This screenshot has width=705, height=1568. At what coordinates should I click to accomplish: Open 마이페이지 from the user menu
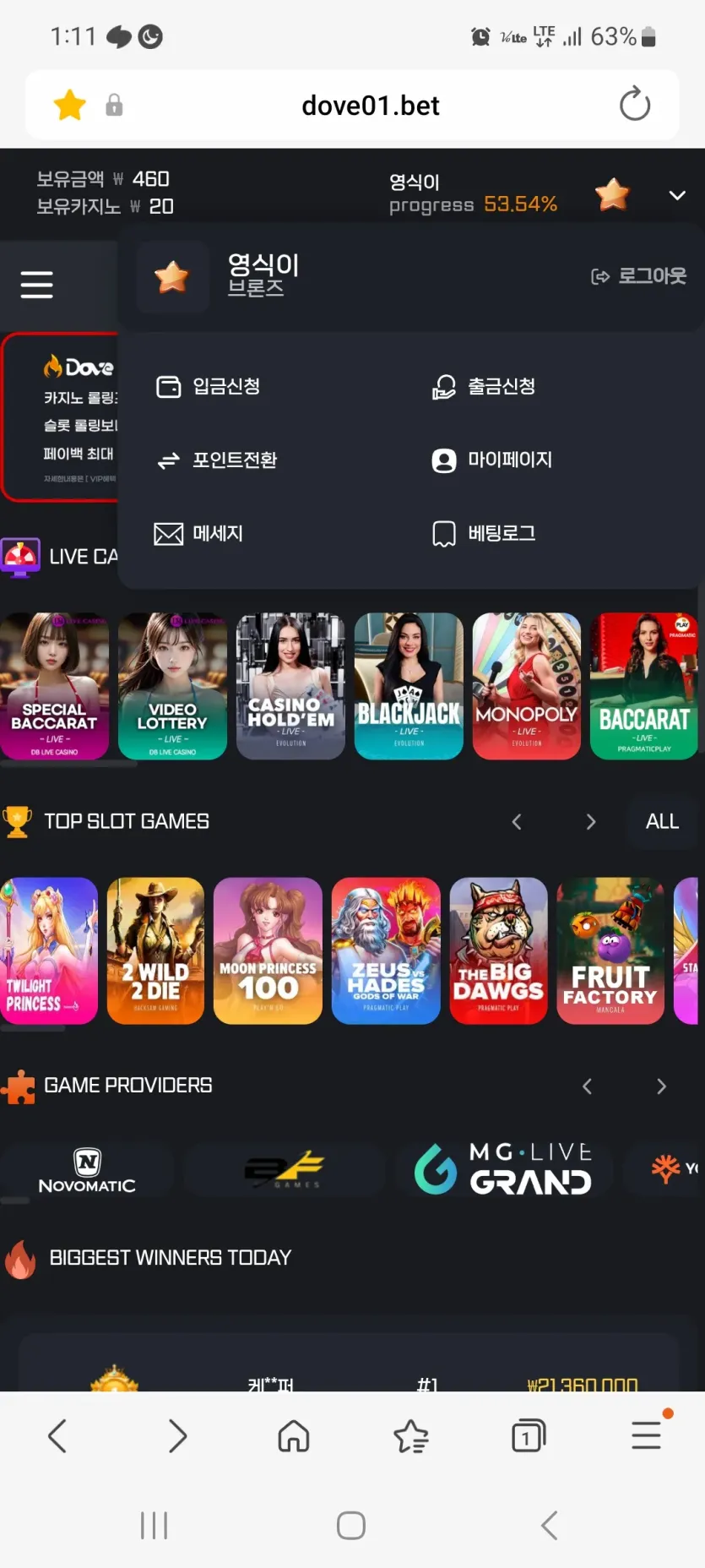pos(444,460)
